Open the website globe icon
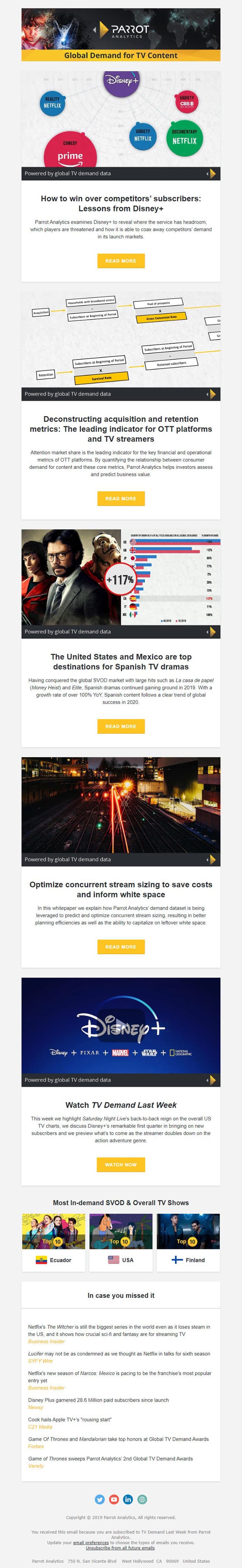 point(142,1499)
